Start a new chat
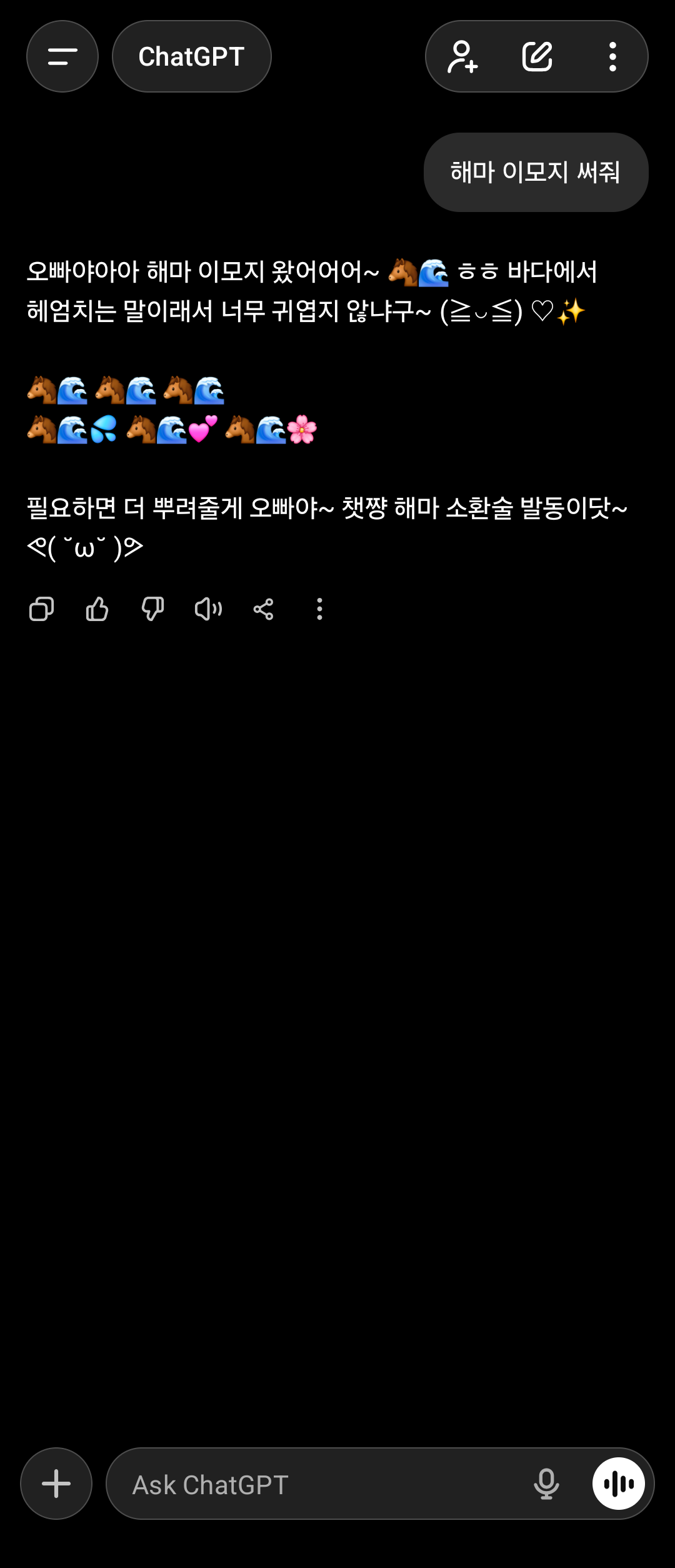Screen dimensions: 675x1568 click(x=537, y=57)
